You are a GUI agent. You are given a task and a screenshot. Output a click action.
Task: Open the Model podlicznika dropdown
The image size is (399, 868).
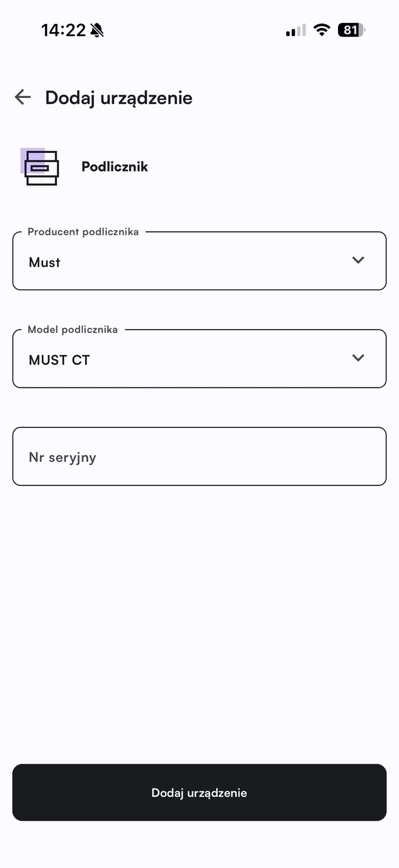199,359
